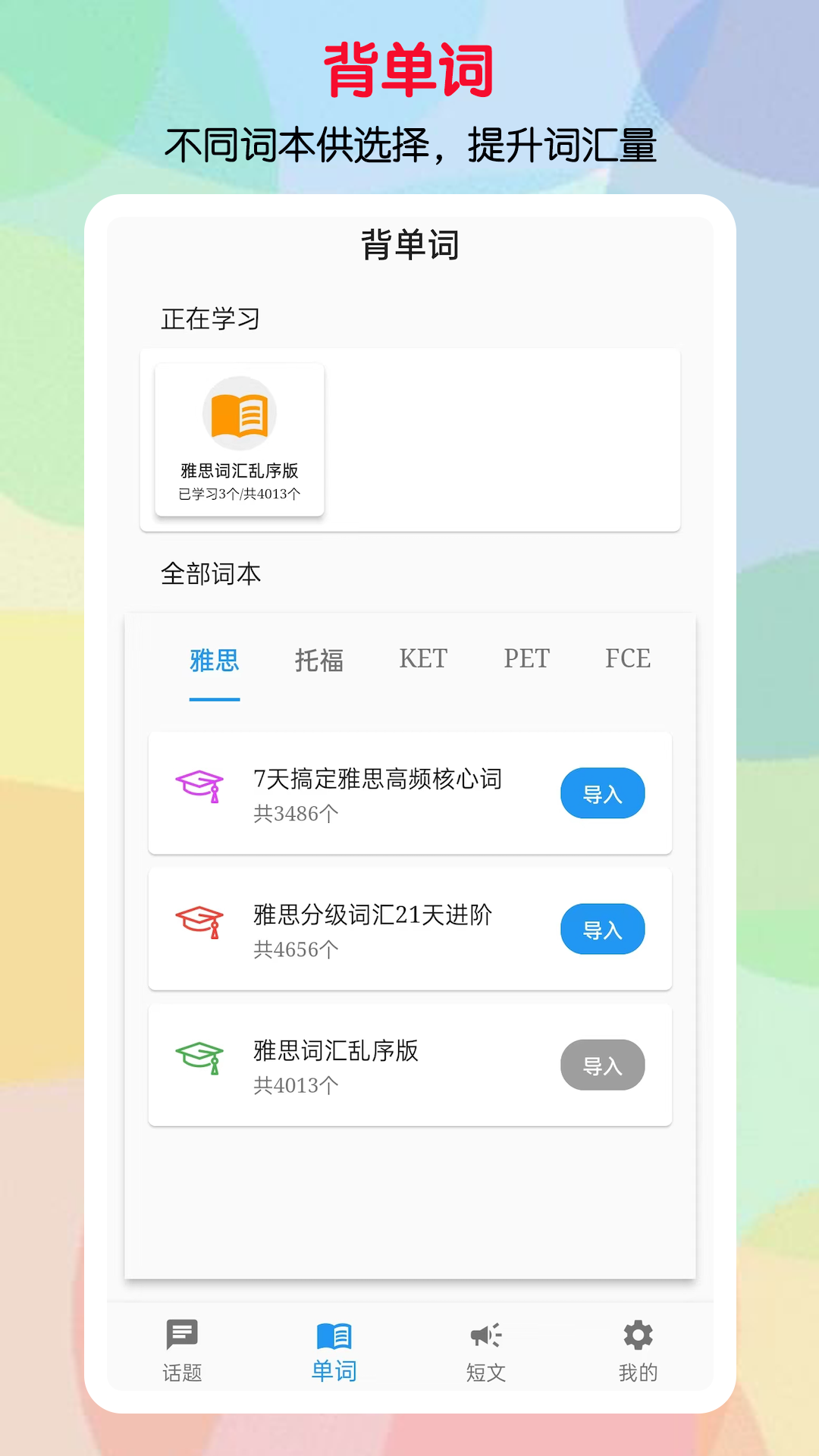This screenshot has height=1456, width=819.
Task: Click 导入 for 雅思分级词汇21天进阶
Action: click(x=602, y=928)
